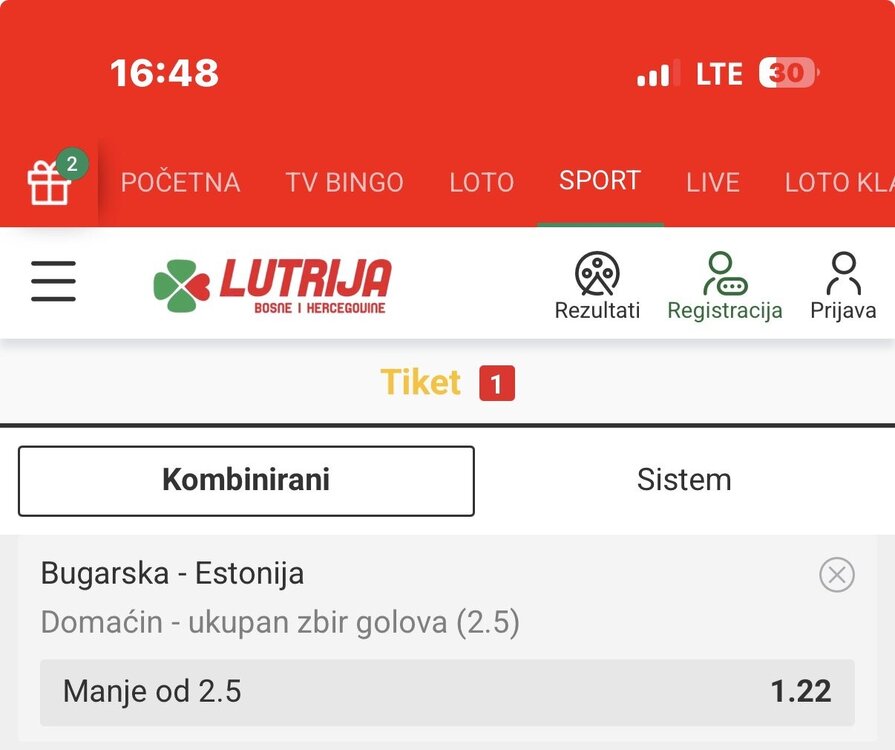The image size is (895, 750).
Task: Select the Kombinirani ticket type
Action: 246,481
